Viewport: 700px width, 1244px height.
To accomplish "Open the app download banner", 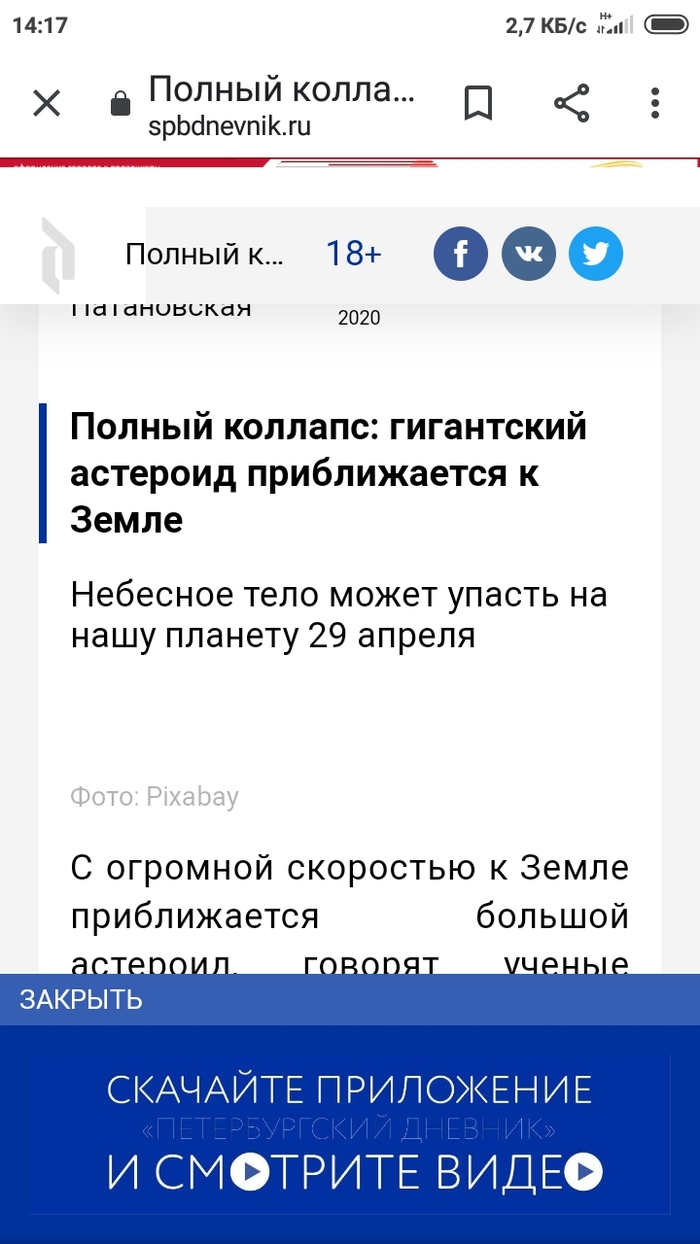I will pyautogui.click(x=350, y=1130).
